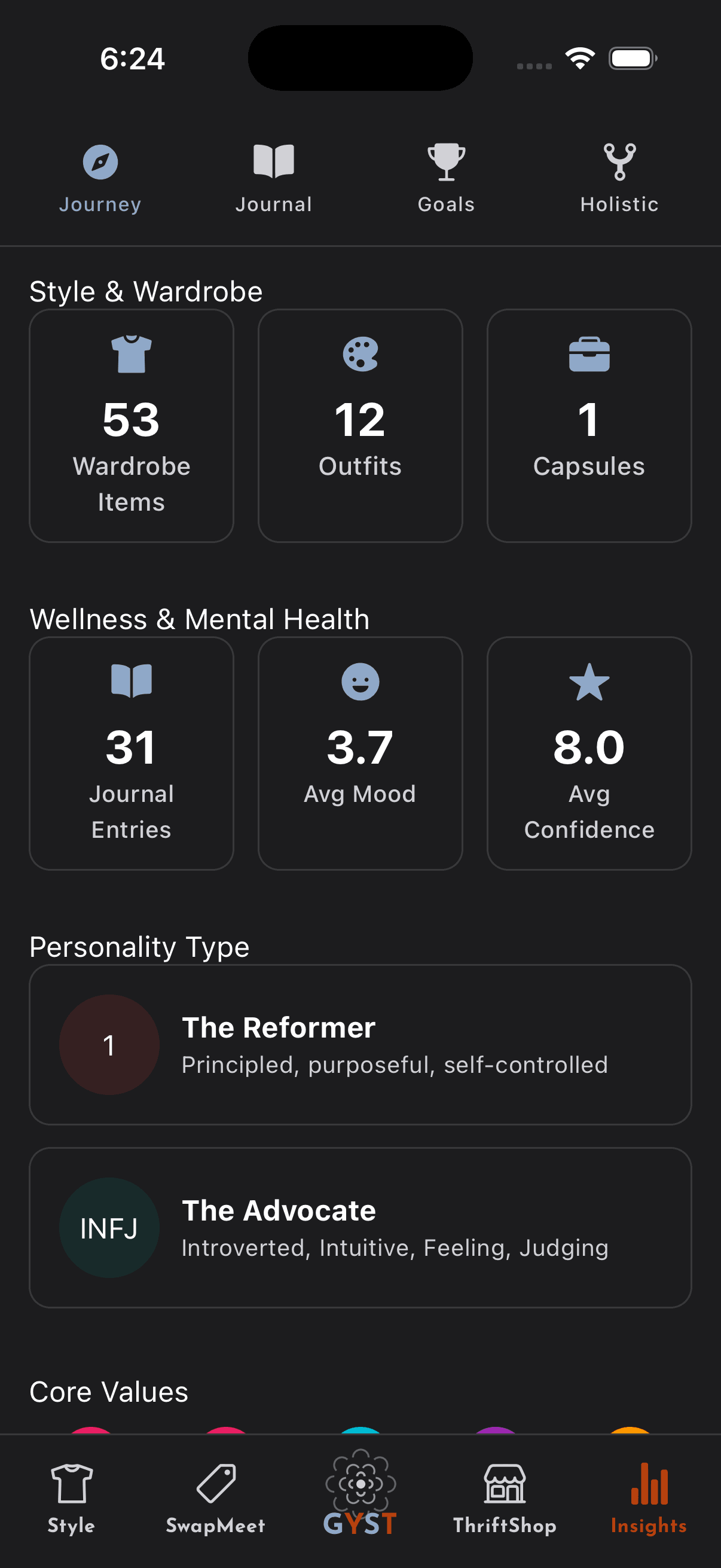The height and width of the screenshot is (1568, 721).
Task: Tap the book icon above Journal Entries
Action: point(131,683)
